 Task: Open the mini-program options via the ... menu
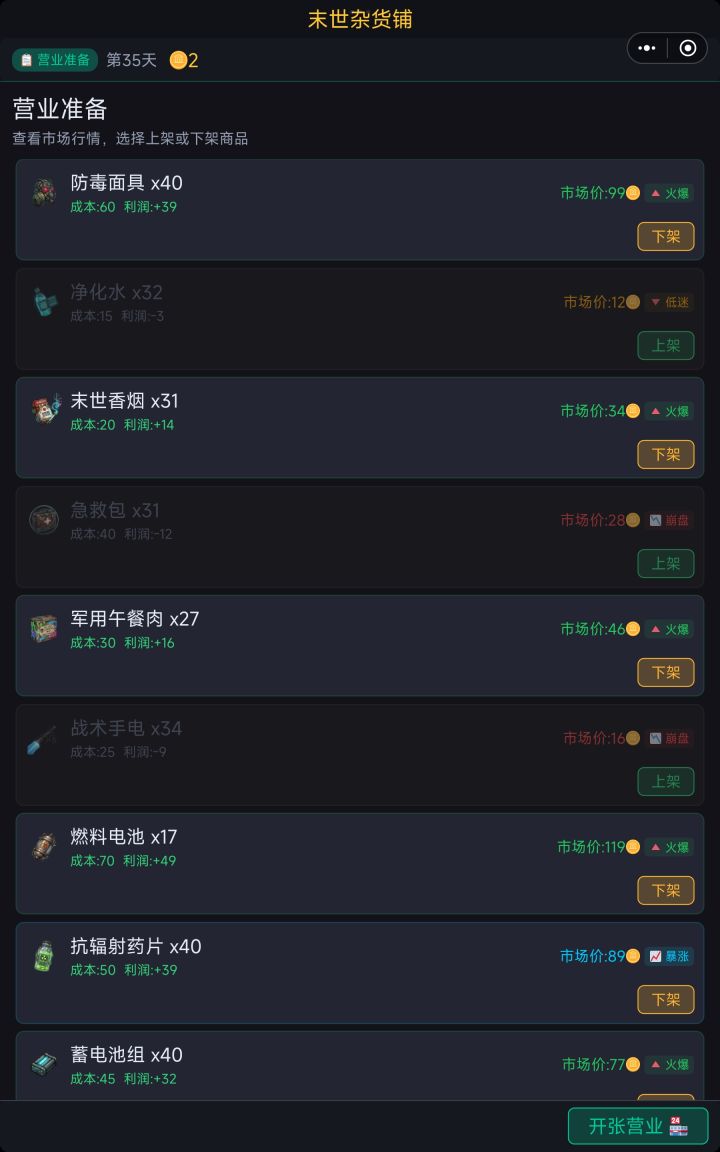[647, 48]
